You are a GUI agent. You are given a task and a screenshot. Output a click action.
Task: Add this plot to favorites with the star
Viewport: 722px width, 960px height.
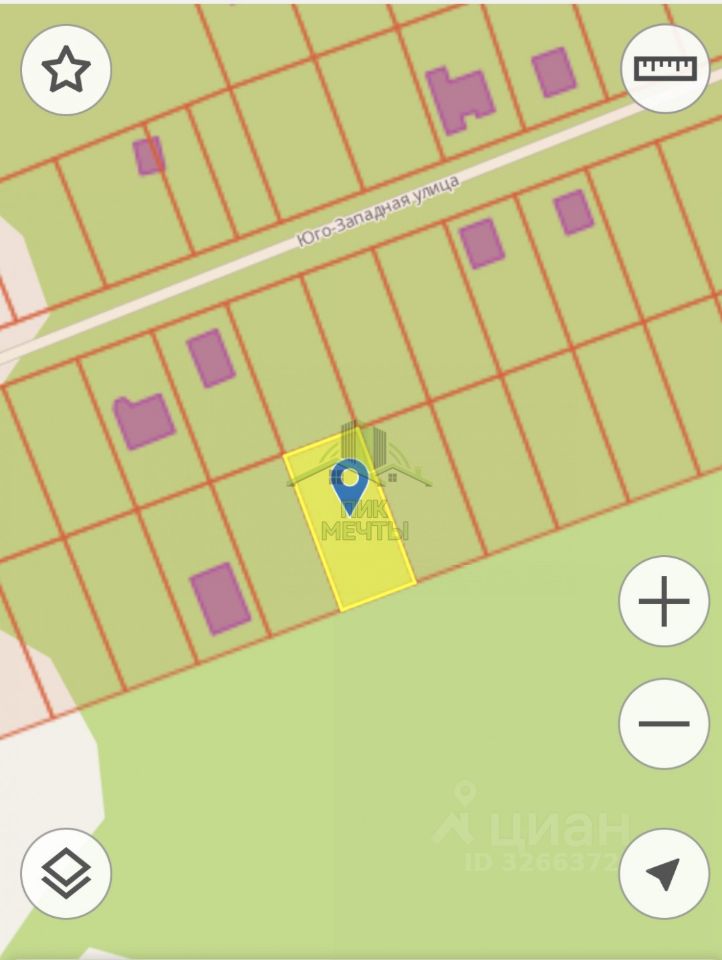point(66,70)
